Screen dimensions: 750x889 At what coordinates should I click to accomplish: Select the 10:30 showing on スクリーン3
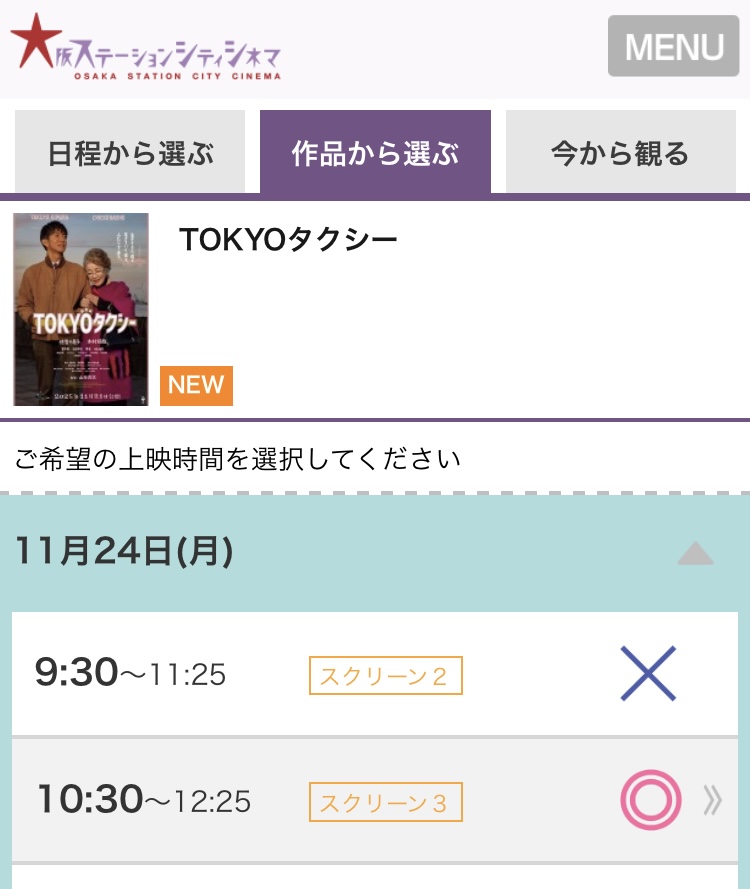(x=375, y=801)
